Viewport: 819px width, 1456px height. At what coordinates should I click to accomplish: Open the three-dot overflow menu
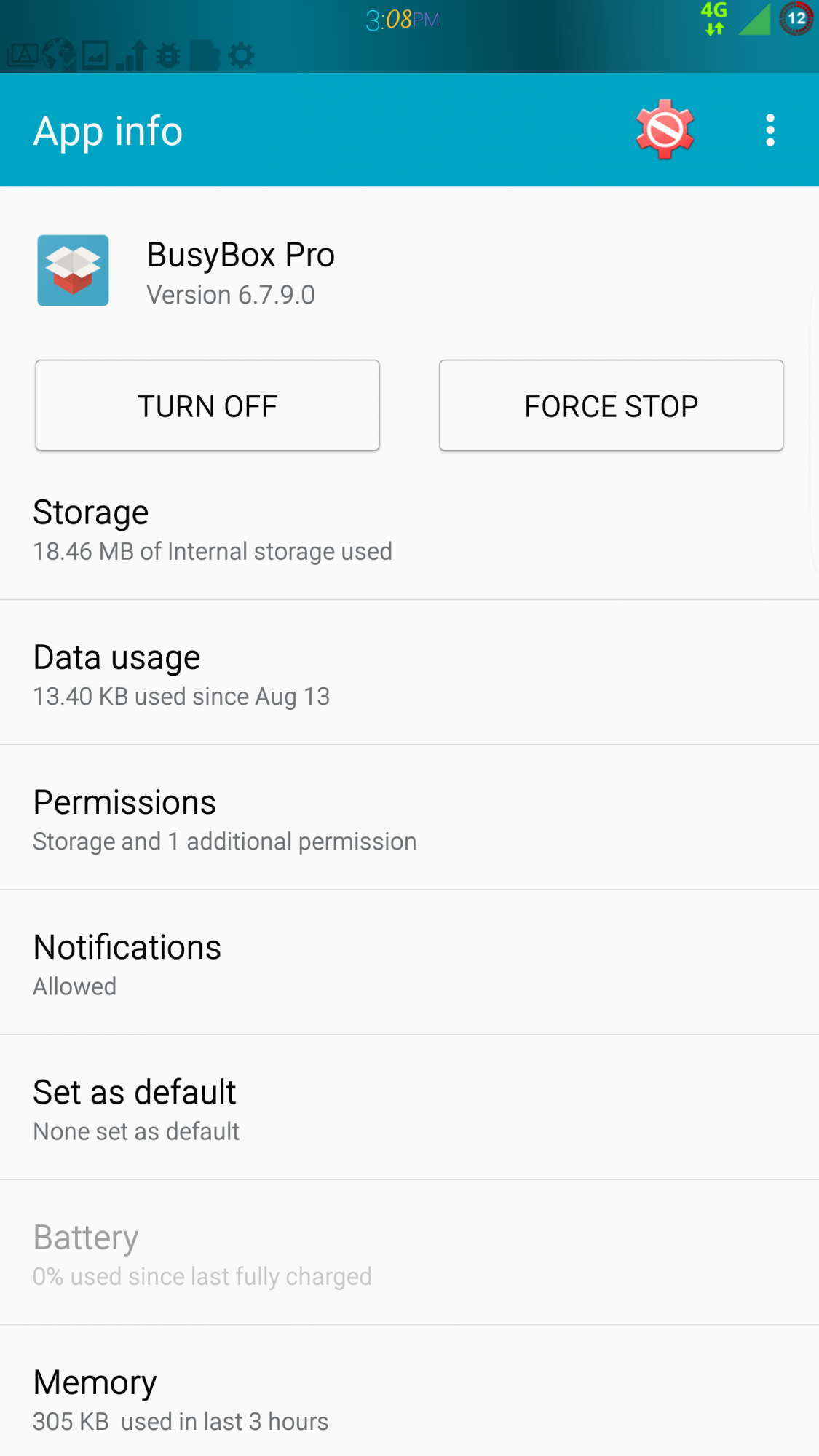tap(769, 130)
